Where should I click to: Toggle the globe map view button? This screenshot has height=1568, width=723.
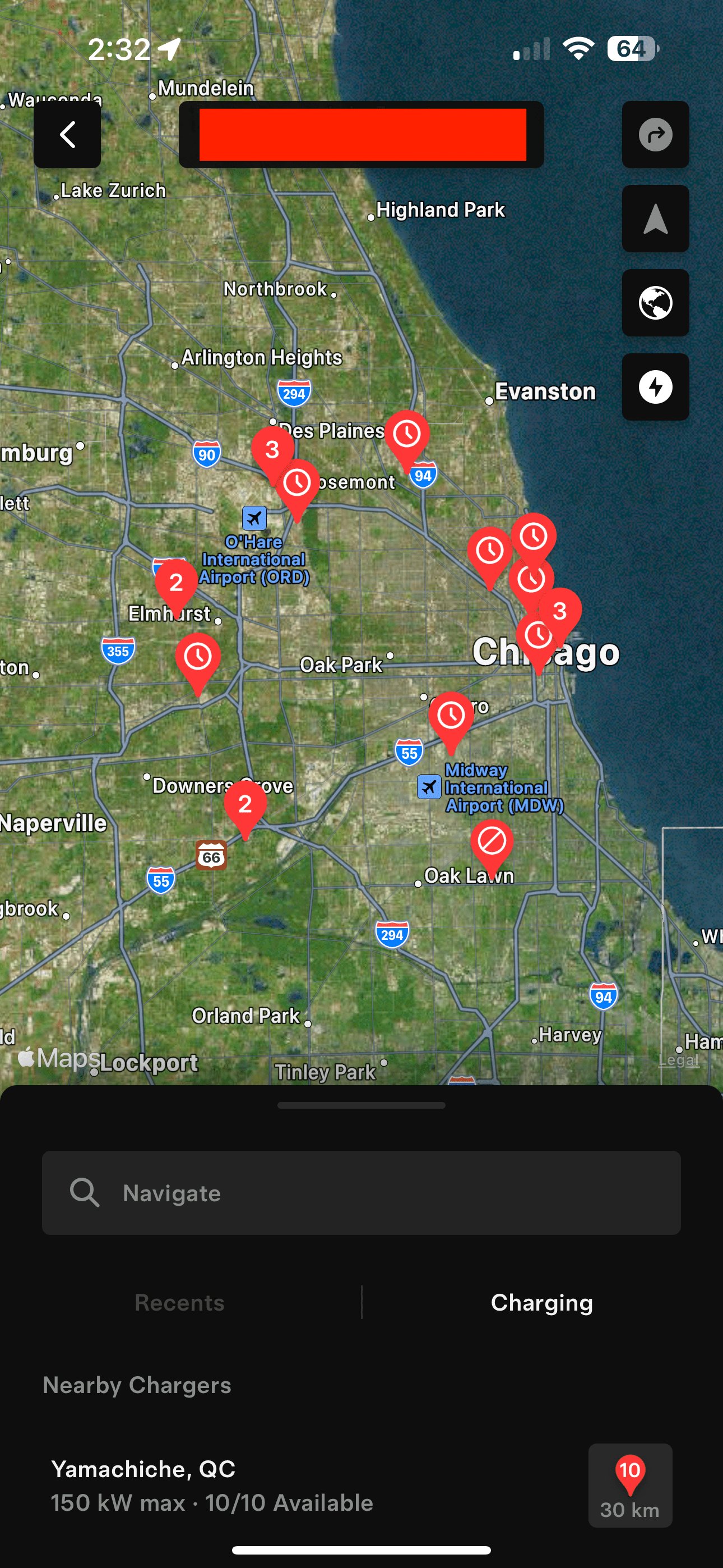[x=655, y=302]
